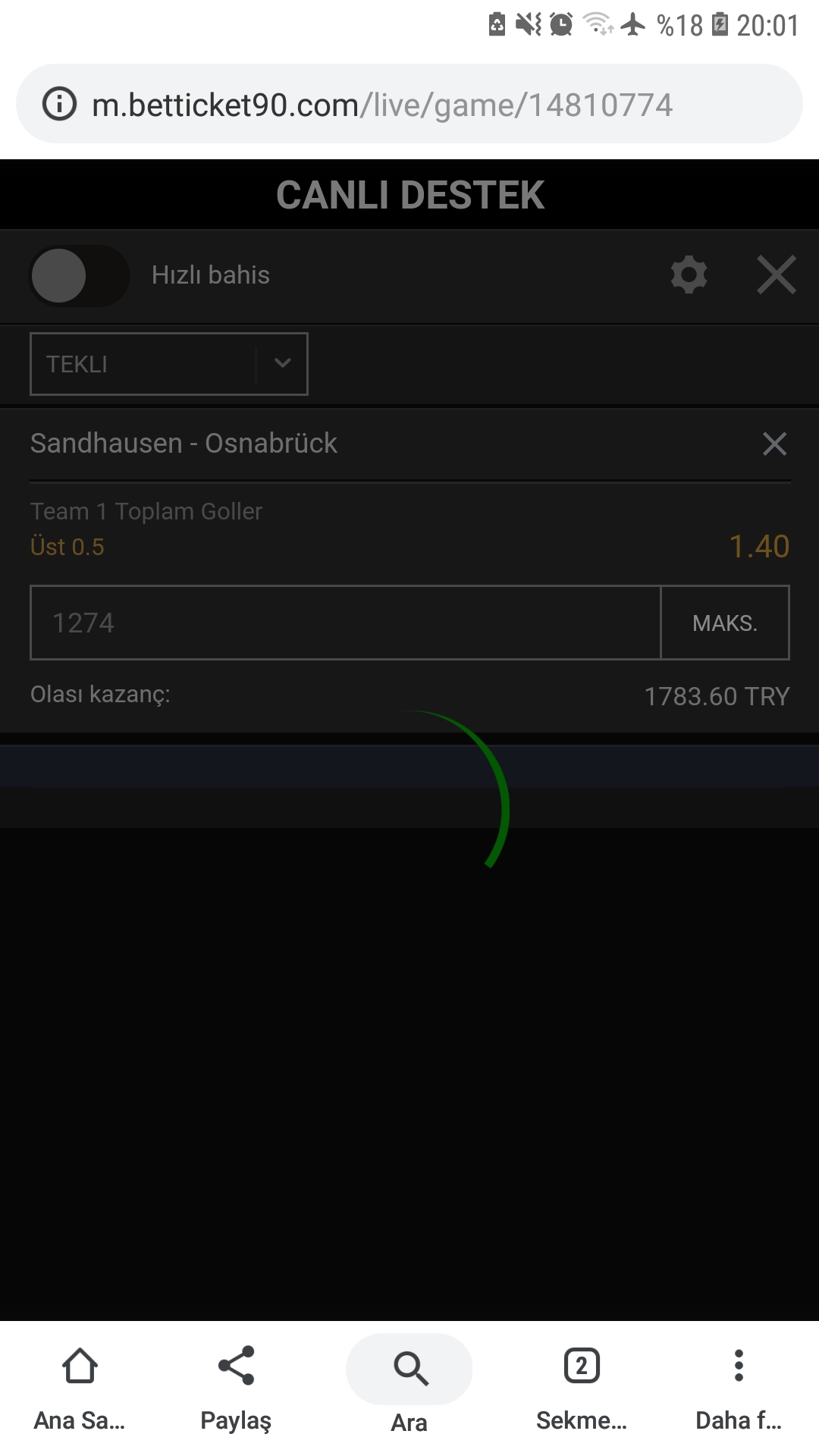Tap the MAKS. button
The width and height of the screenshot is (819, 1456).
725,623
